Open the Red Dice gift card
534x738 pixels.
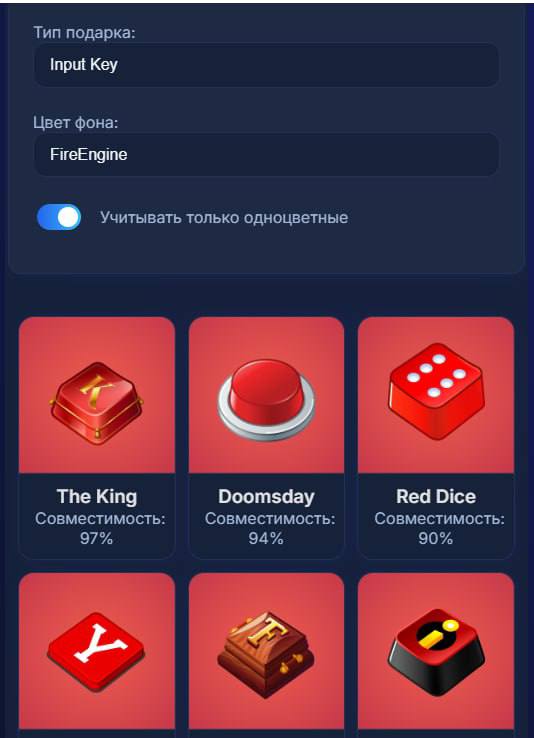tap(436, 438)
